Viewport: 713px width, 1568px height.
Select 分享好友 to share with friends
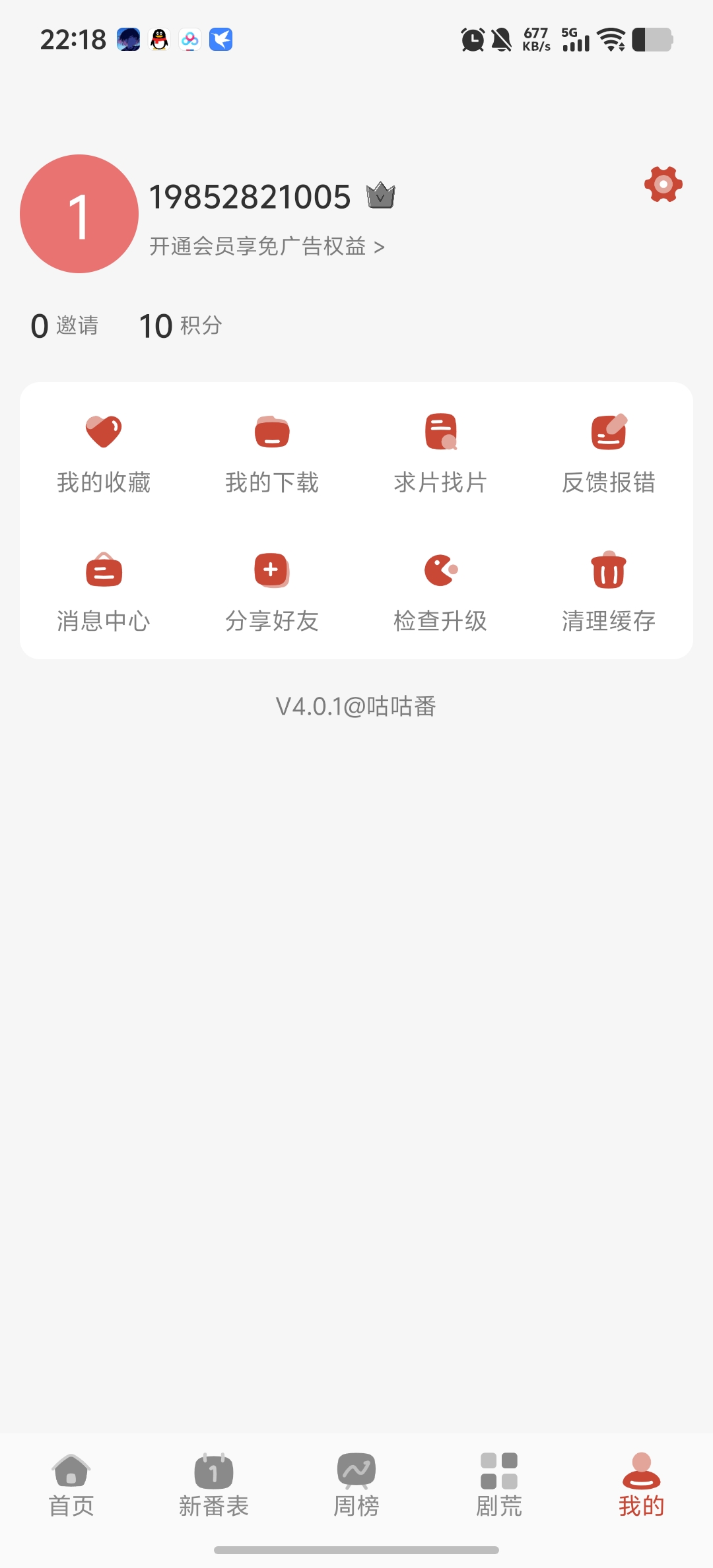[272, 593]
